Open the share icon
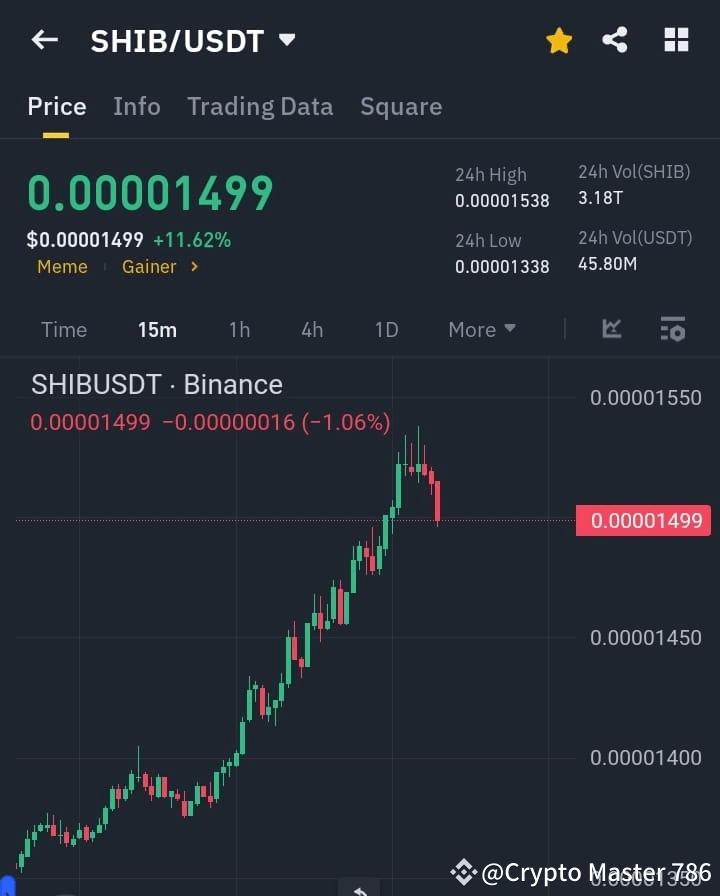Viewport: 720px width, 896px height. [616, 40]
